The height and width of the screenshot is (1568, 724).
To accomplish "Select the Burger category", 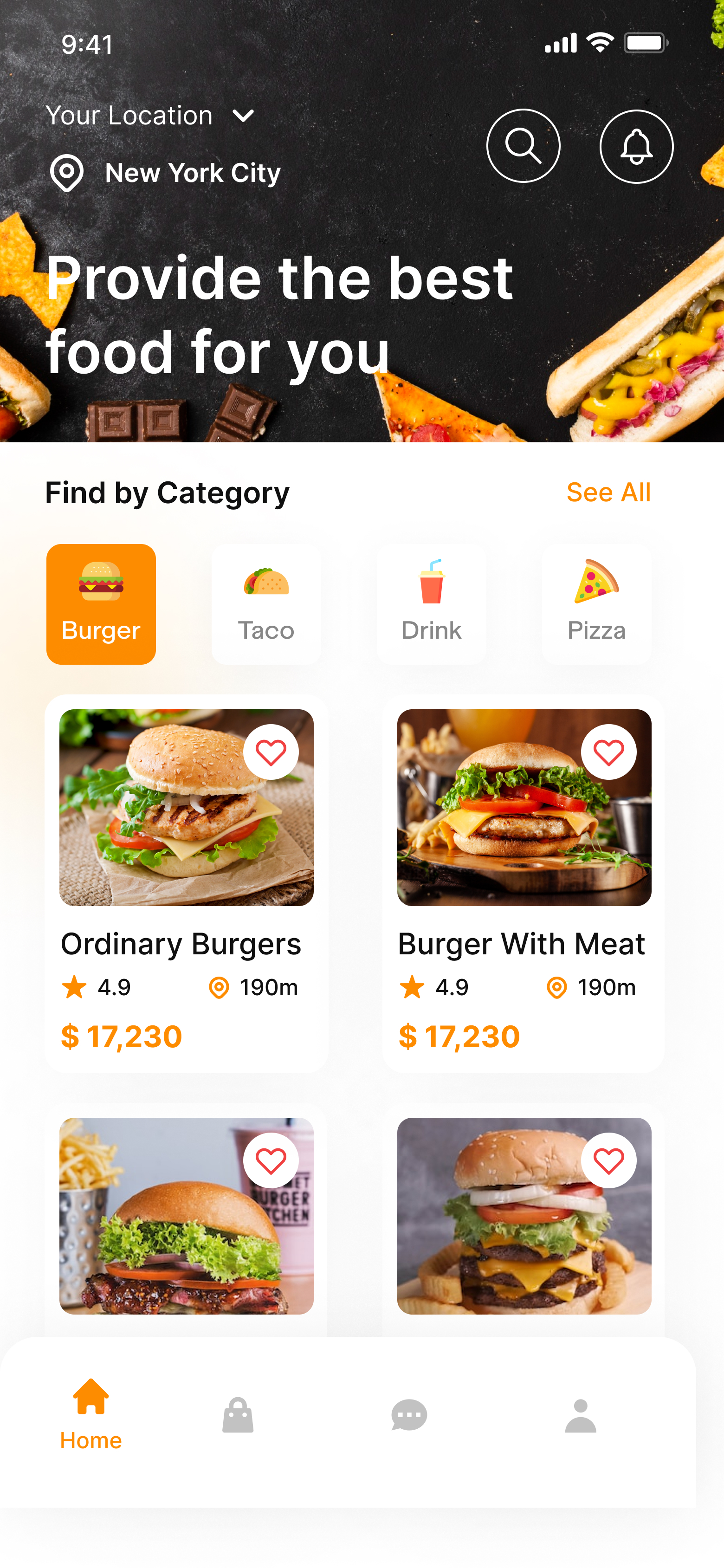I will click(100, 603).
